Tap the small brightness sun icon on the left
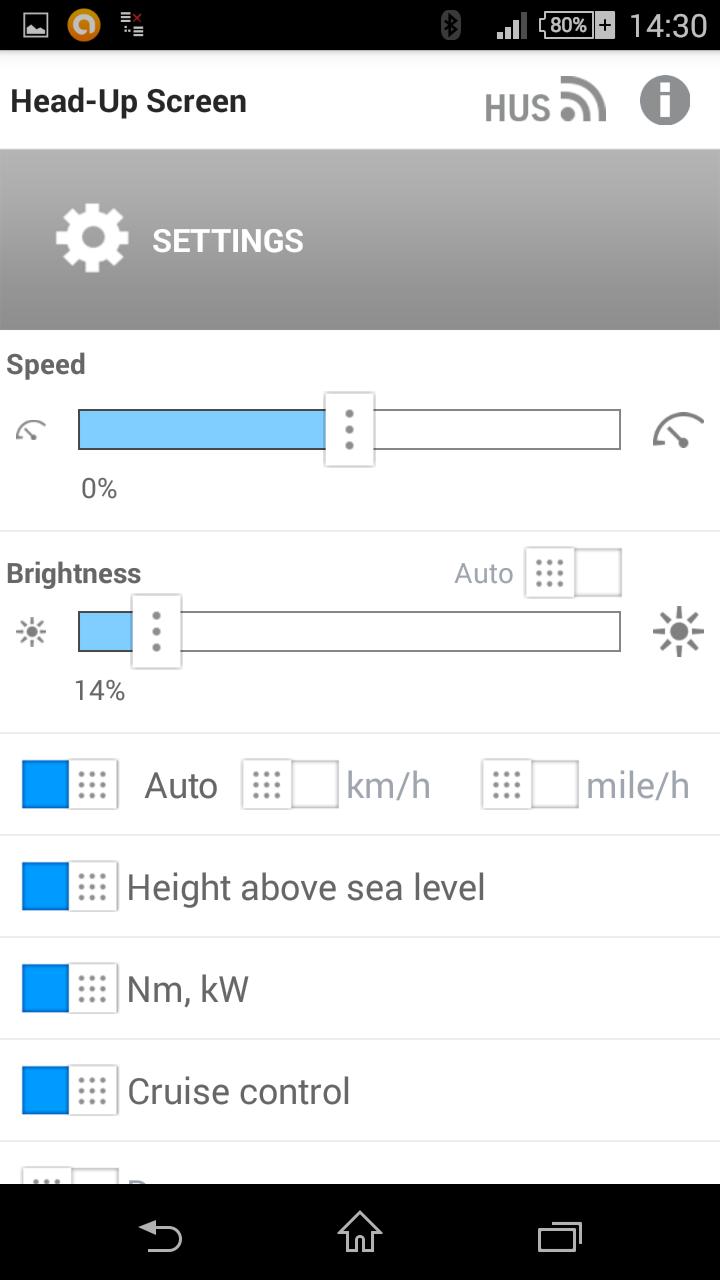This screenshot has width=720, height=1280. click(30, 631)
